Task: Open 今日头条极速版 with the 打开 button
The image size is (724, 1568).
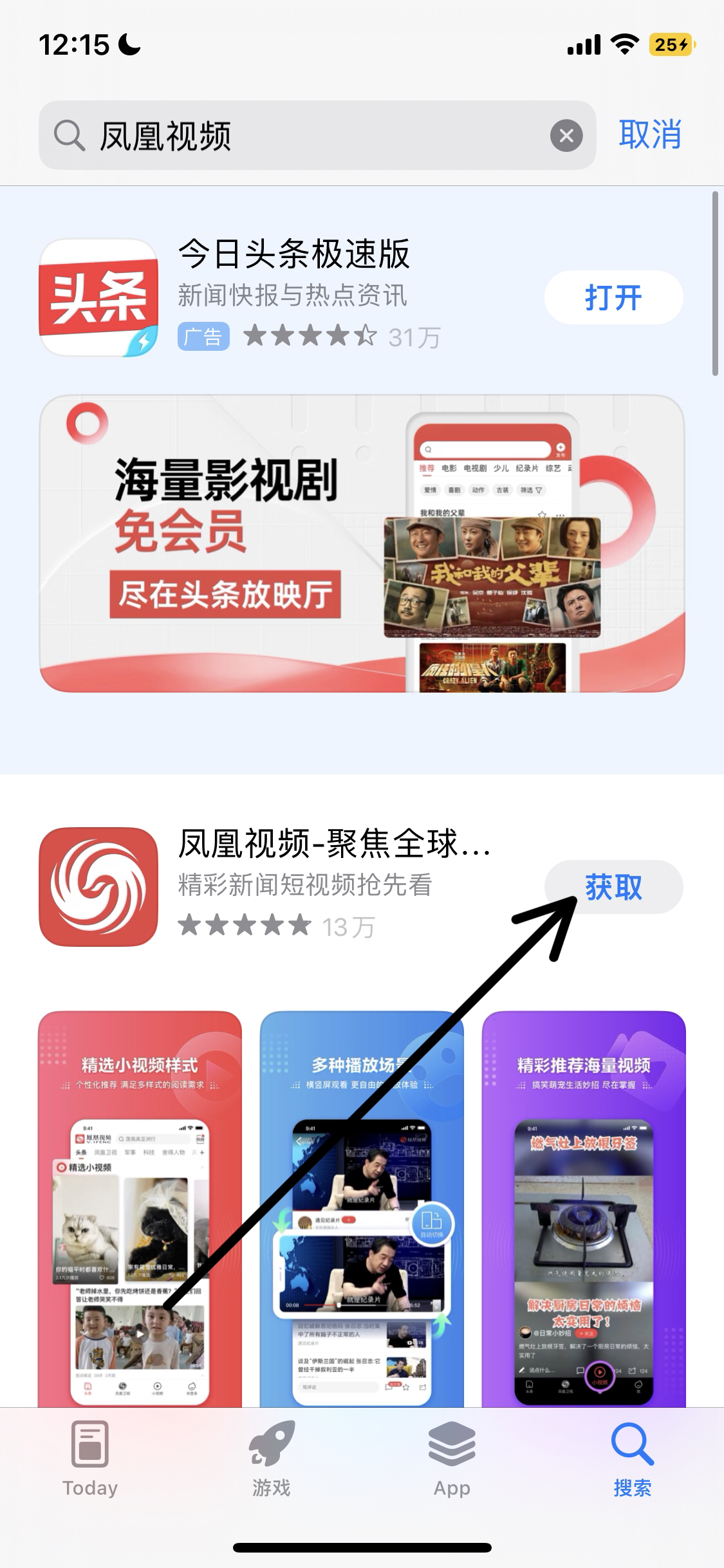Action: [613, 297]
